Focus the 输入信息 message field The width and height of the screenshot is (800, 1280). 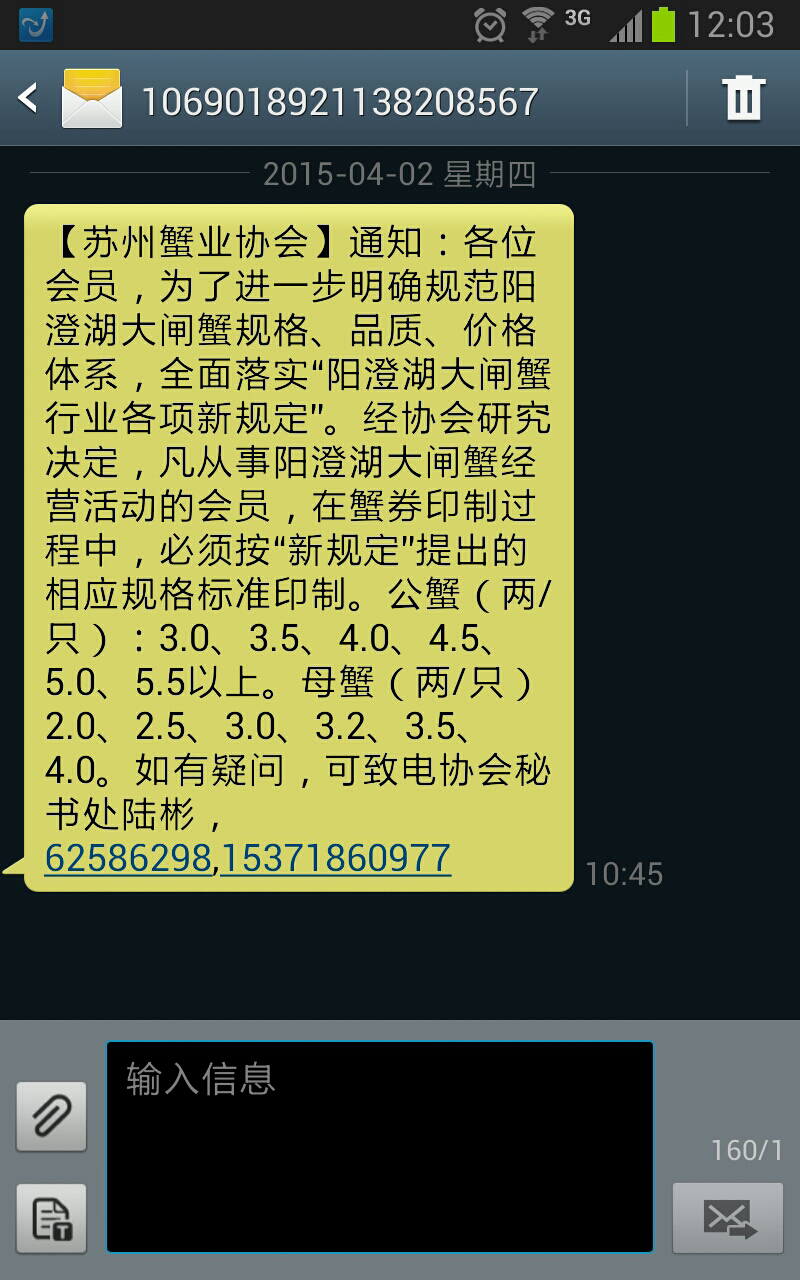point(380,1146)
